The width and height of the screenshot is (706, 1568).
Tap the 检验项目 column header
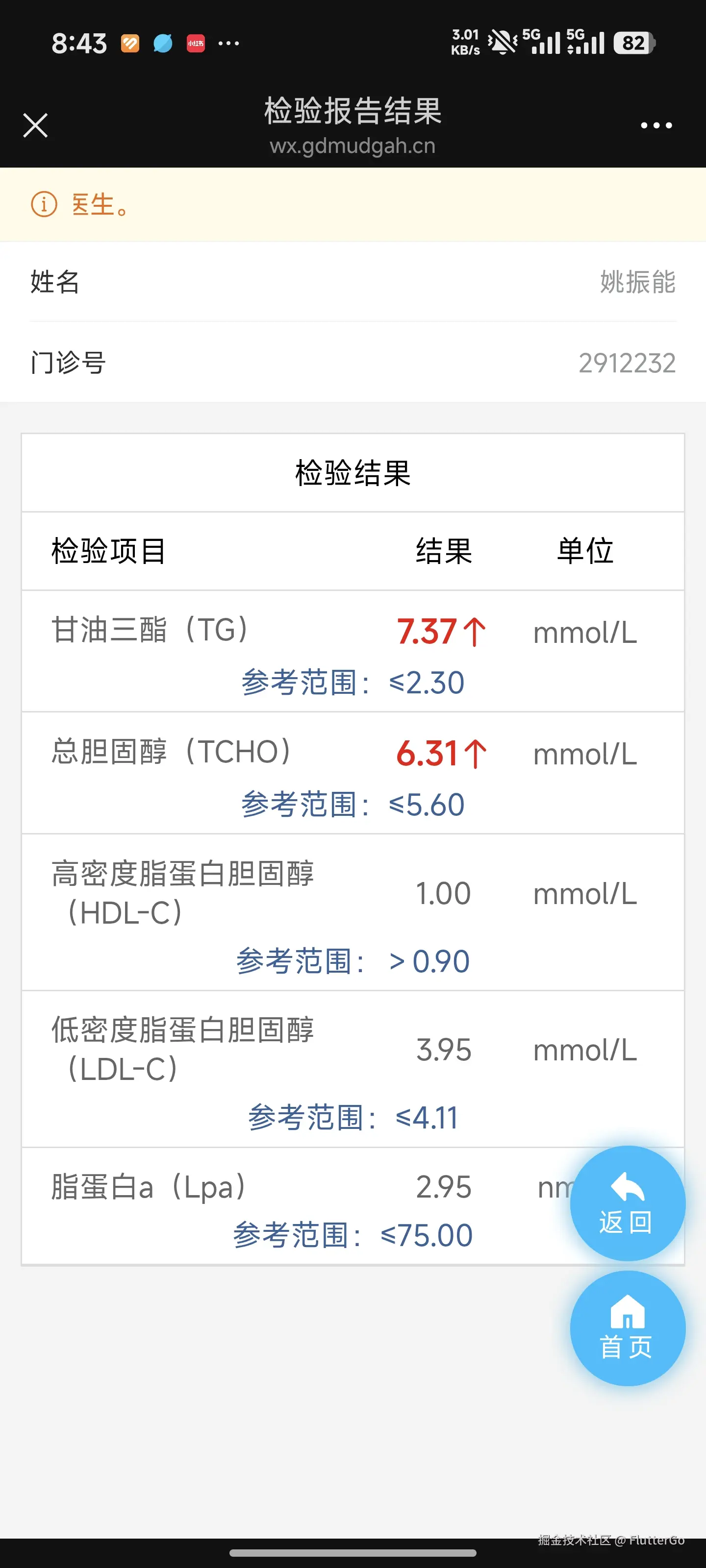110,551
